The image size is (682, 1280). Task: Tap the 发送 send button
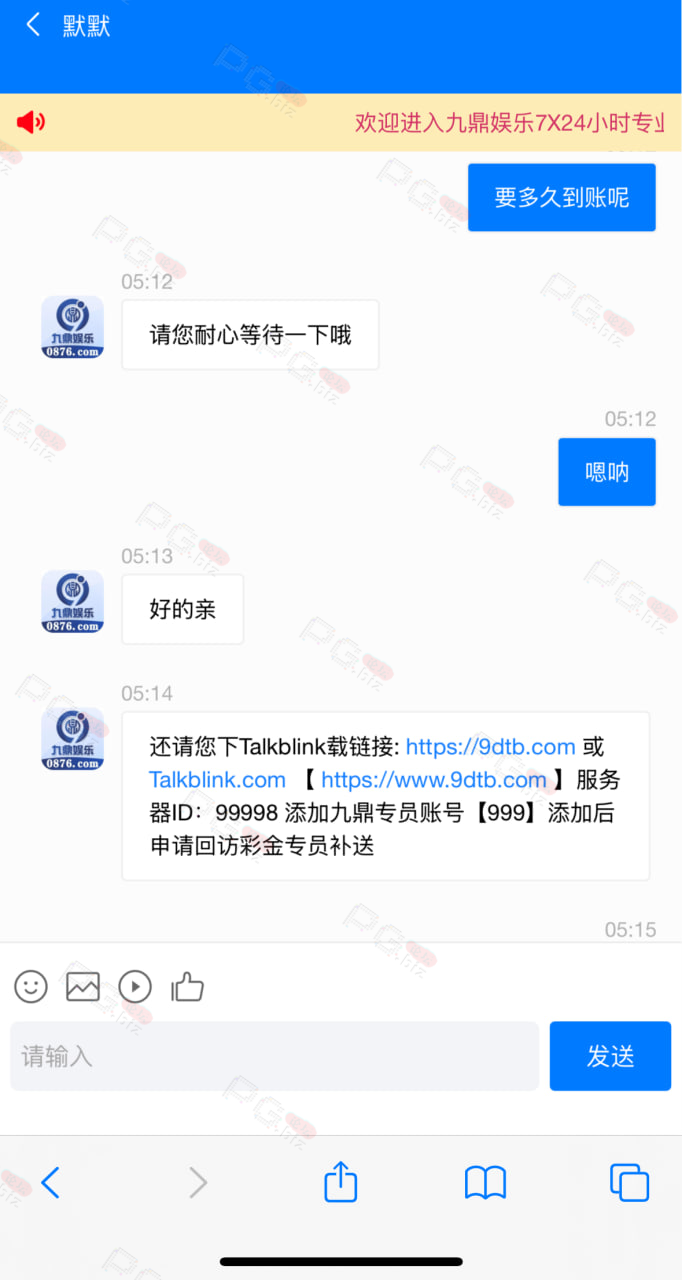pos(610,1056)
